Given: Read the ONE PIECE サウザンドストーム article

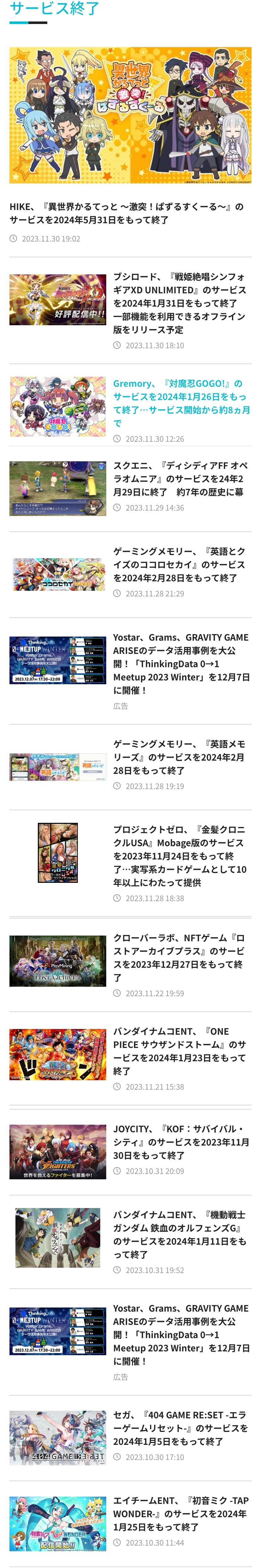Looking at the screenshot, I should 180,1050.
